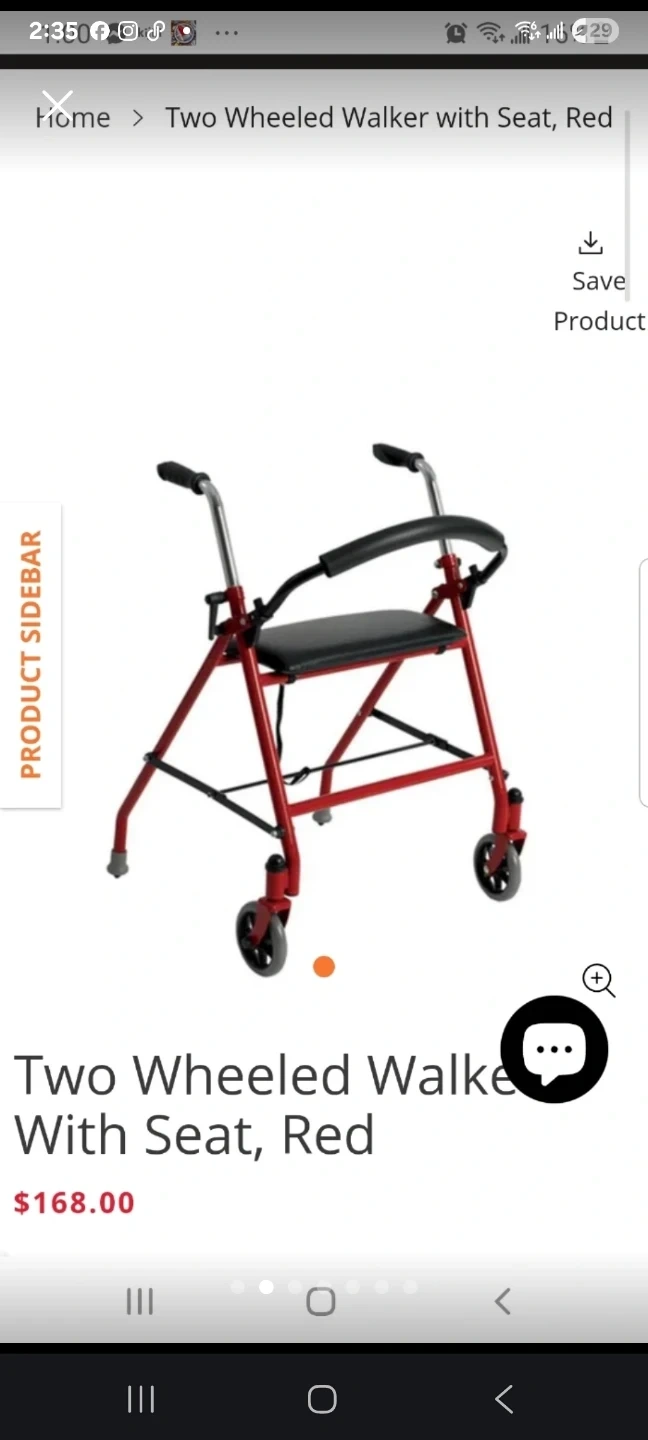Tap the system back button
This screenshot has width=648, height=1440.
[504, 1399]
